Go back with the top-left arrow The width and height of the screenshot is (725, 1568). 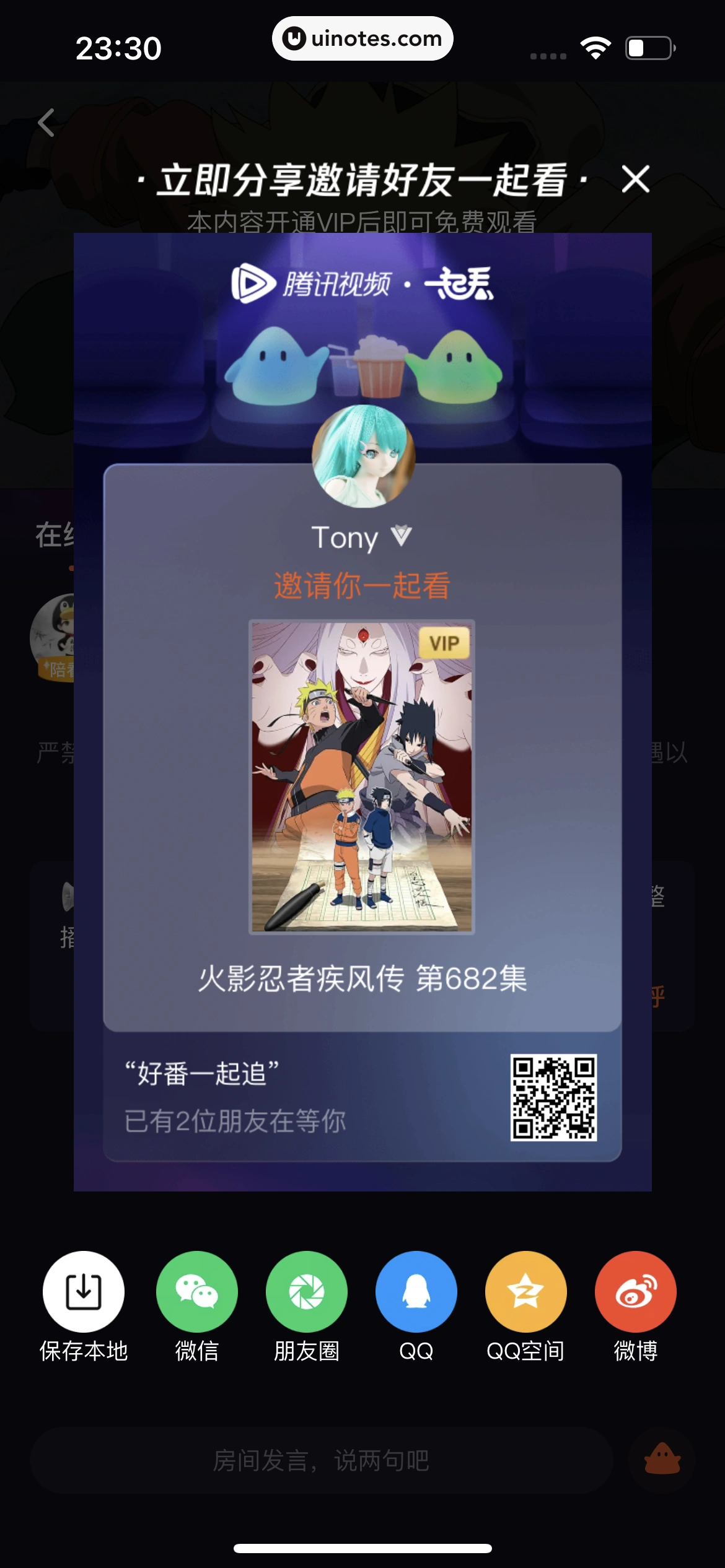[47, 122]
